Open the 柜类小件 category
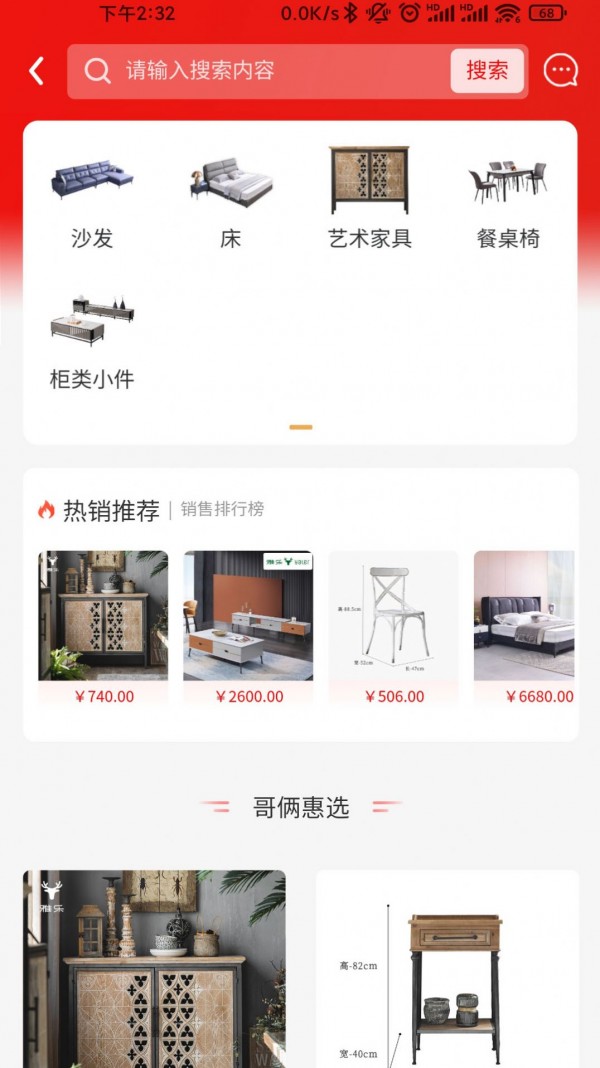This screenshot has height=1068, width=600. click(x=92, y=338)
